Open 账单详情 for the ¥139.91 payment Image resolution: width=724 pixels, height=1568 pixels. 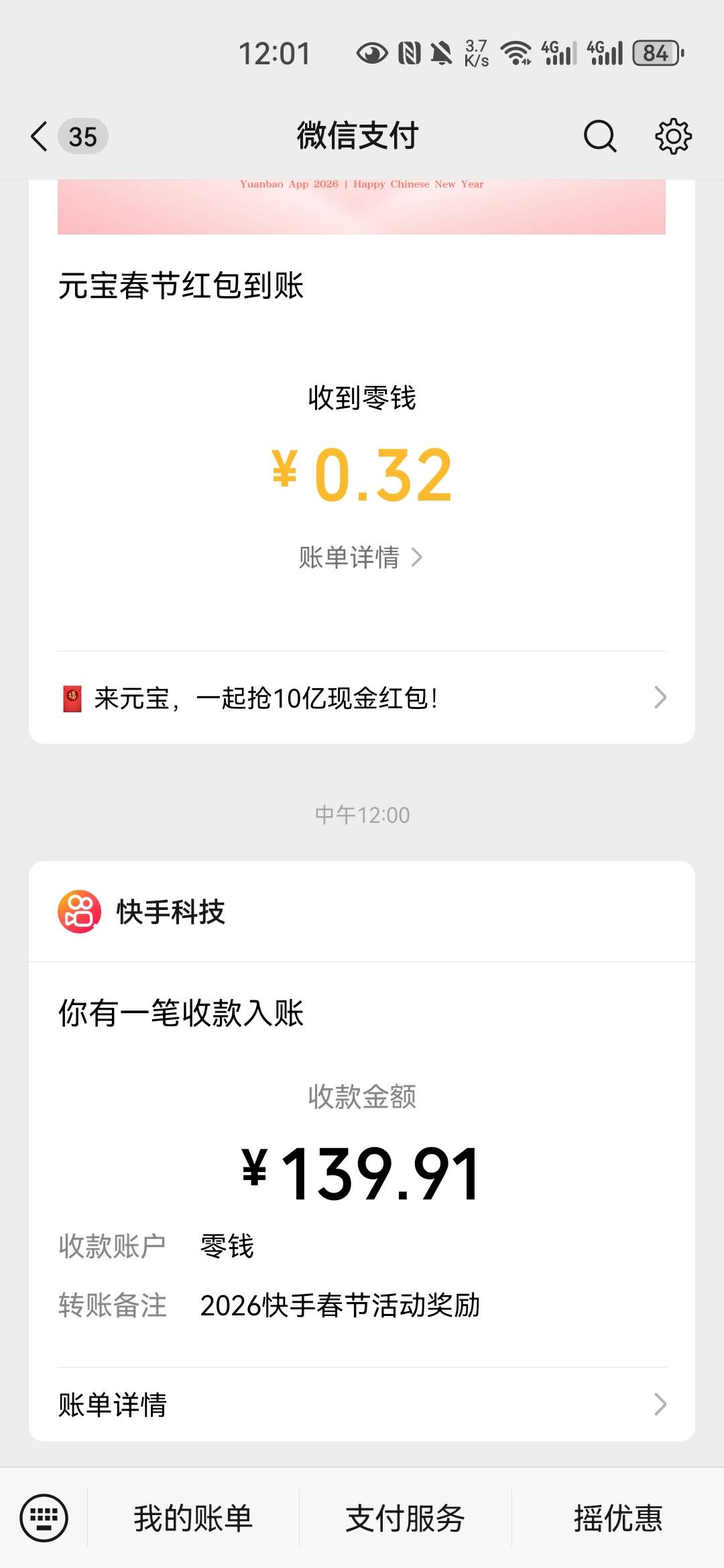[362, 1404]
